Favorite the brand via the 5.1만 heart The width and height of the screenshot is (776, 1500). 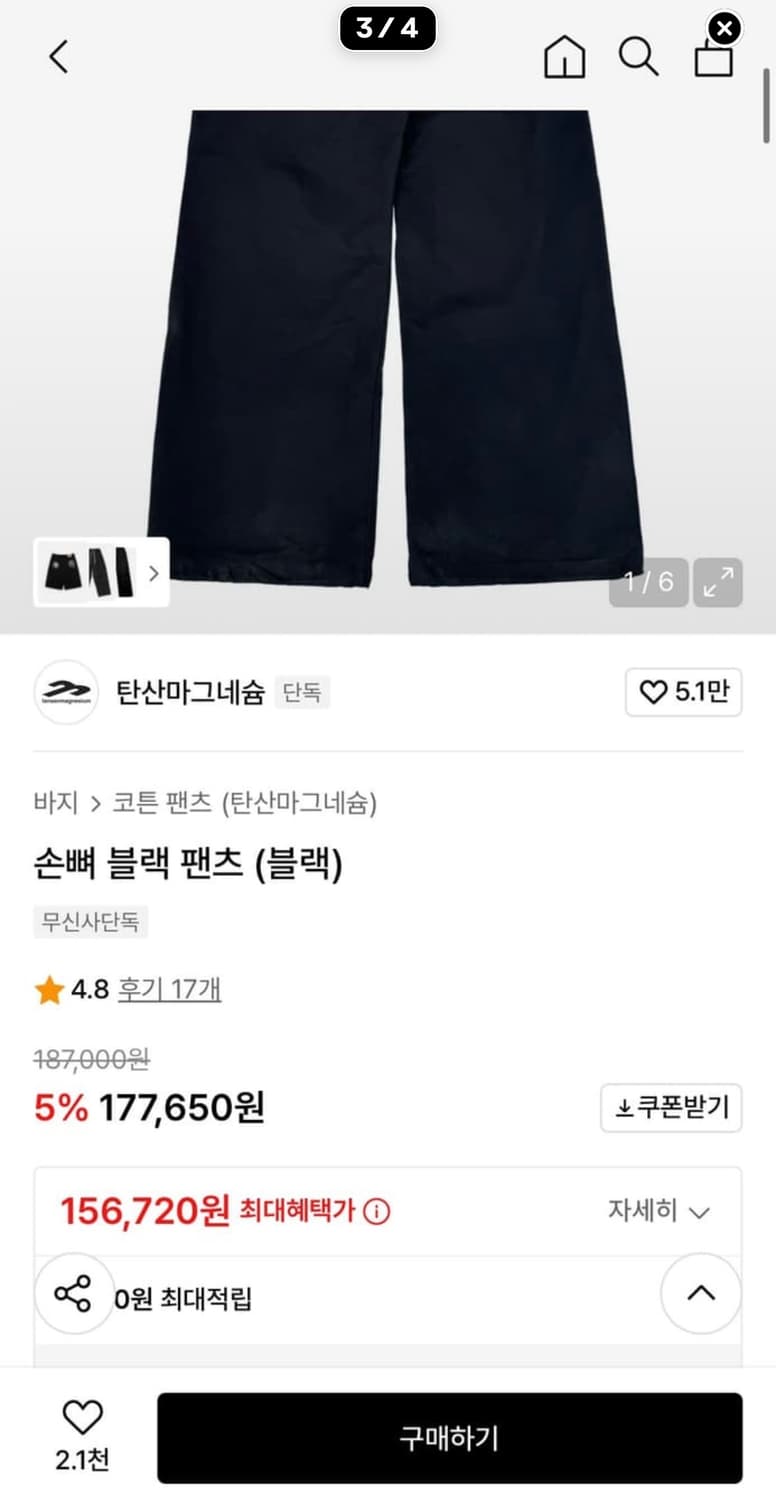tap(683, 691)
